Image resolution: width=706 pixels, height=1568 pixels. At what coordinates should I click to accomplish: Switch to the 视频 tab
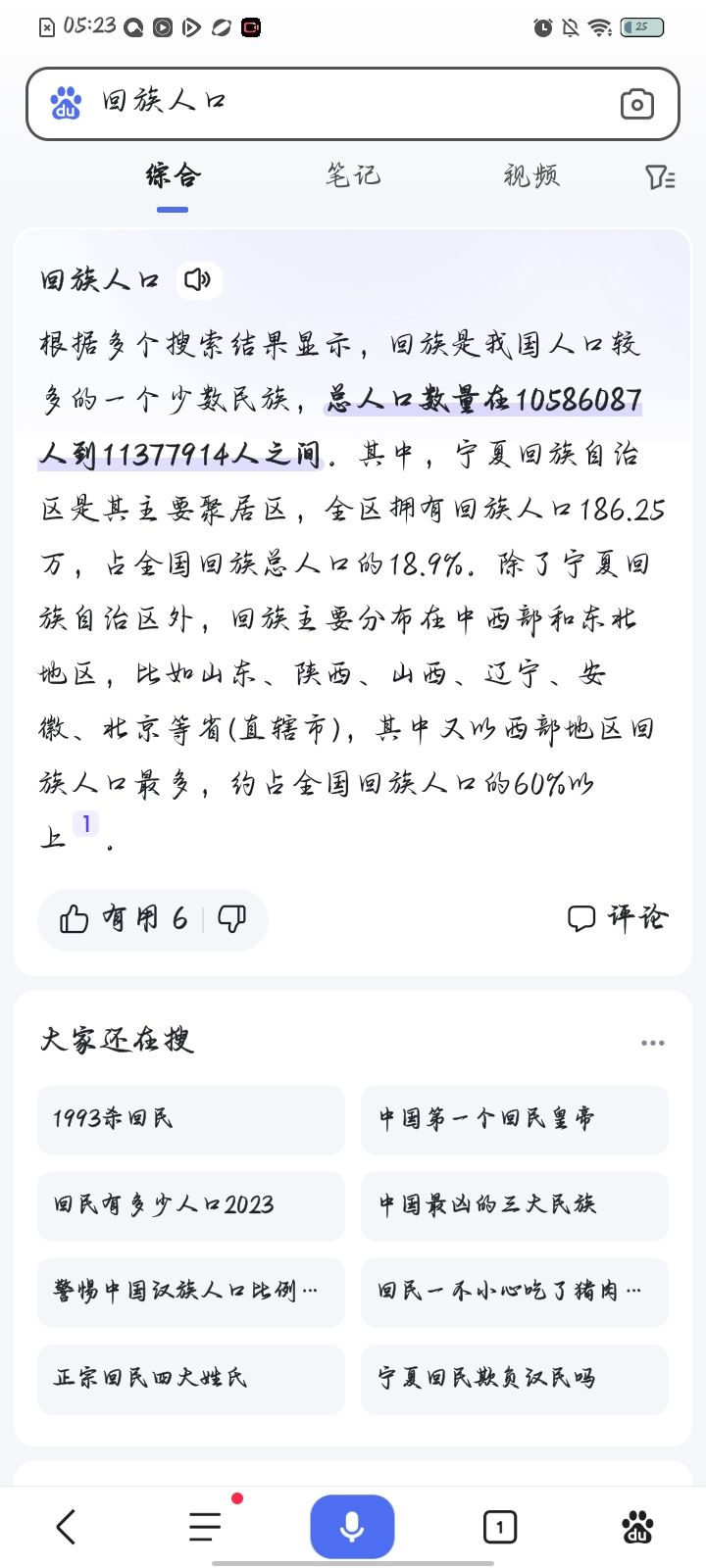pos(531,175)
